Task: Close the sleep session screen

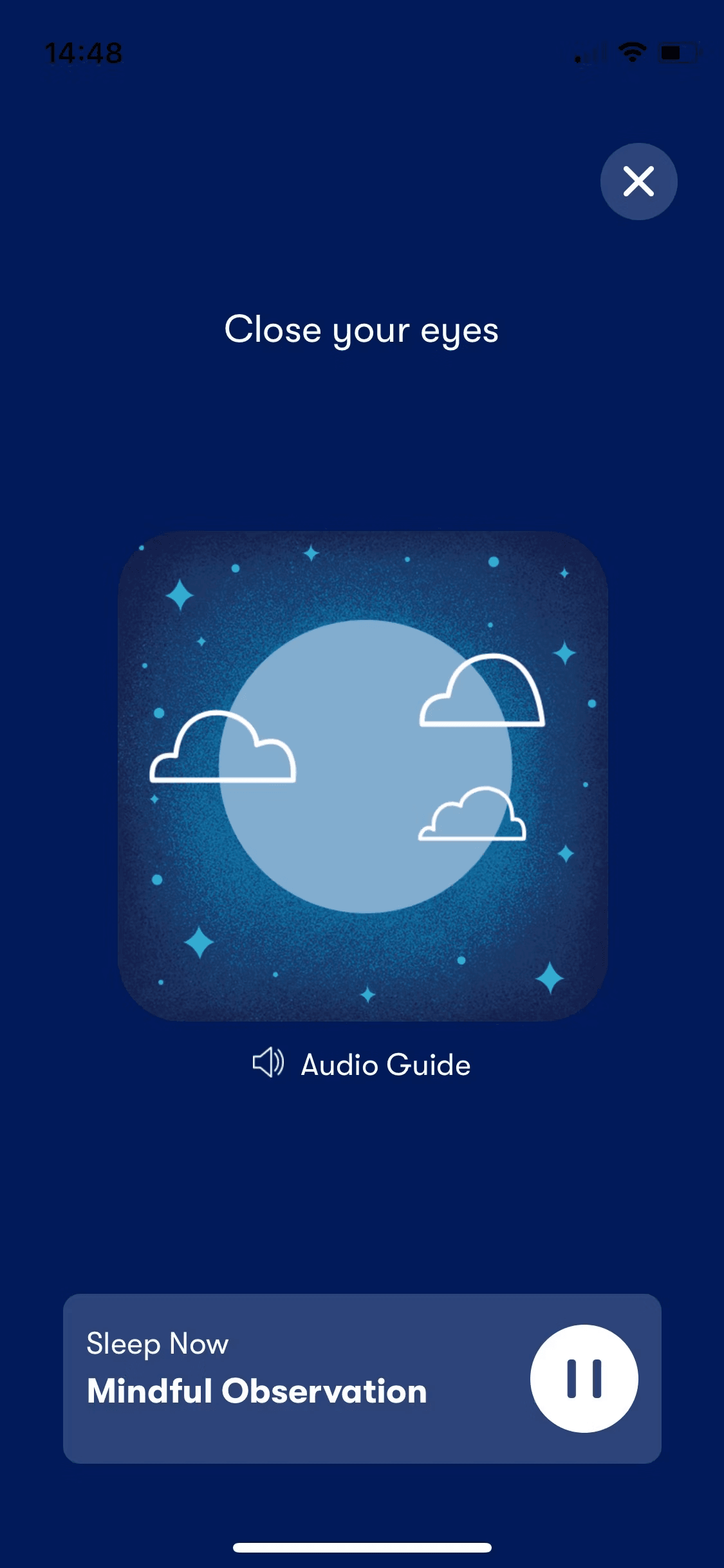Action: pos(638,182)
